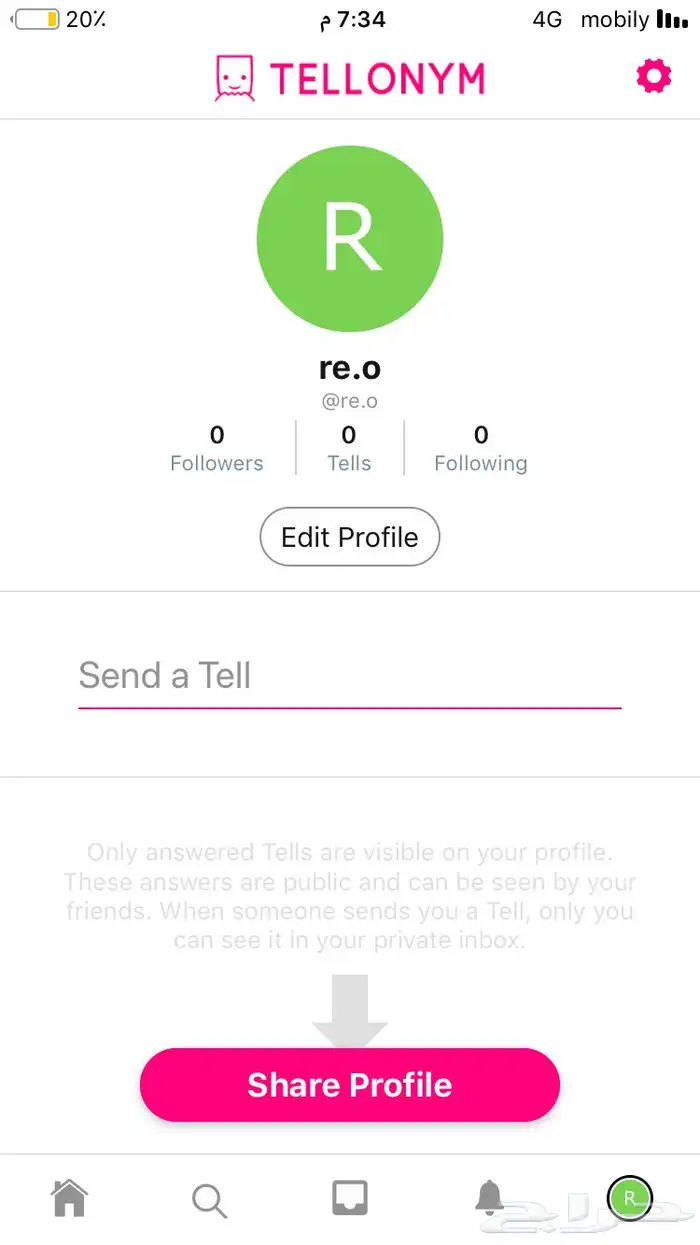The width and height of the screenshot is (700, 1245).
Task: View the Following list
Action: pos(480,448)
